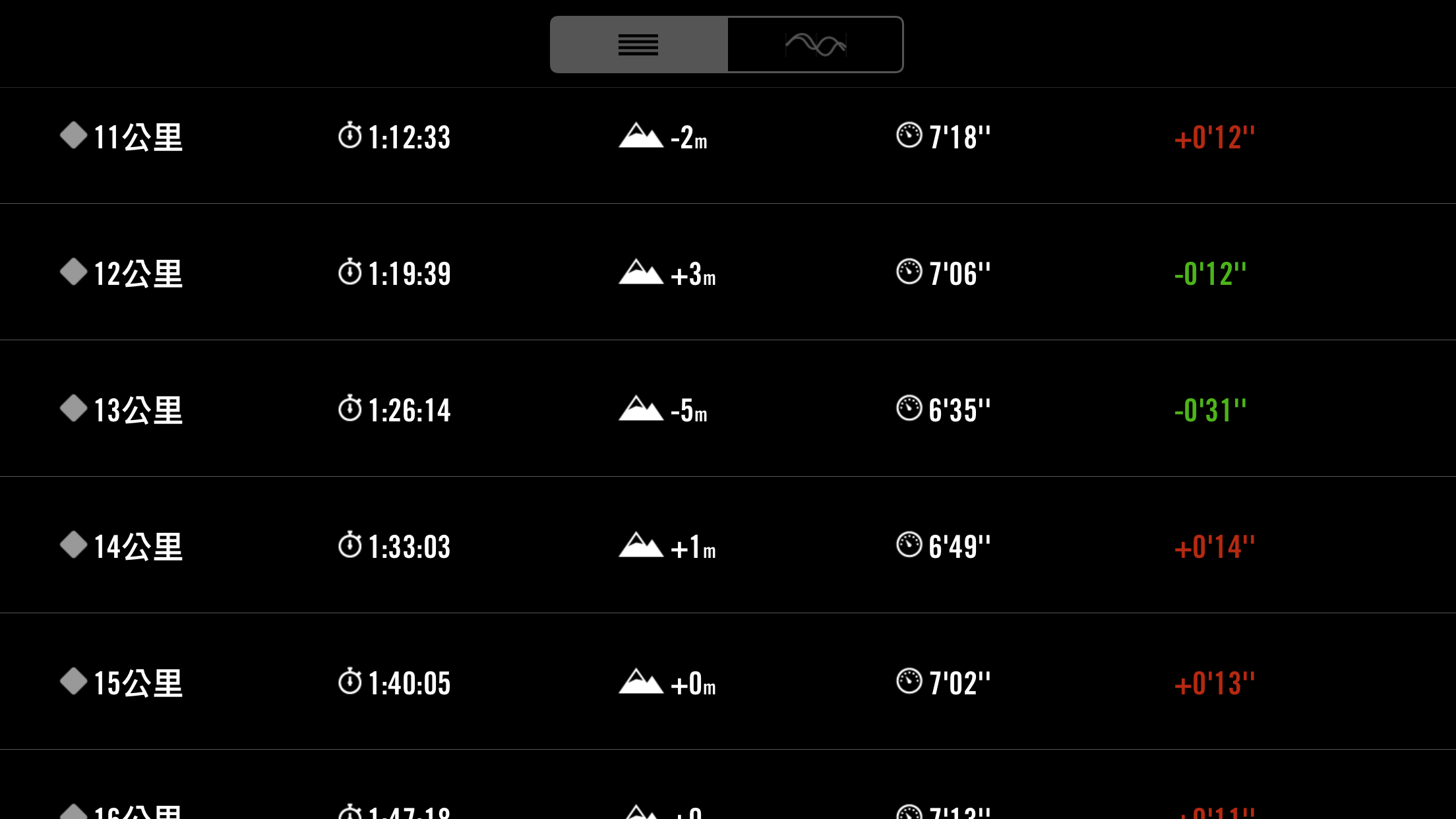Switch to the graph curve view
This screenshot has width=1456, height=819.
[x=815, y=45]
